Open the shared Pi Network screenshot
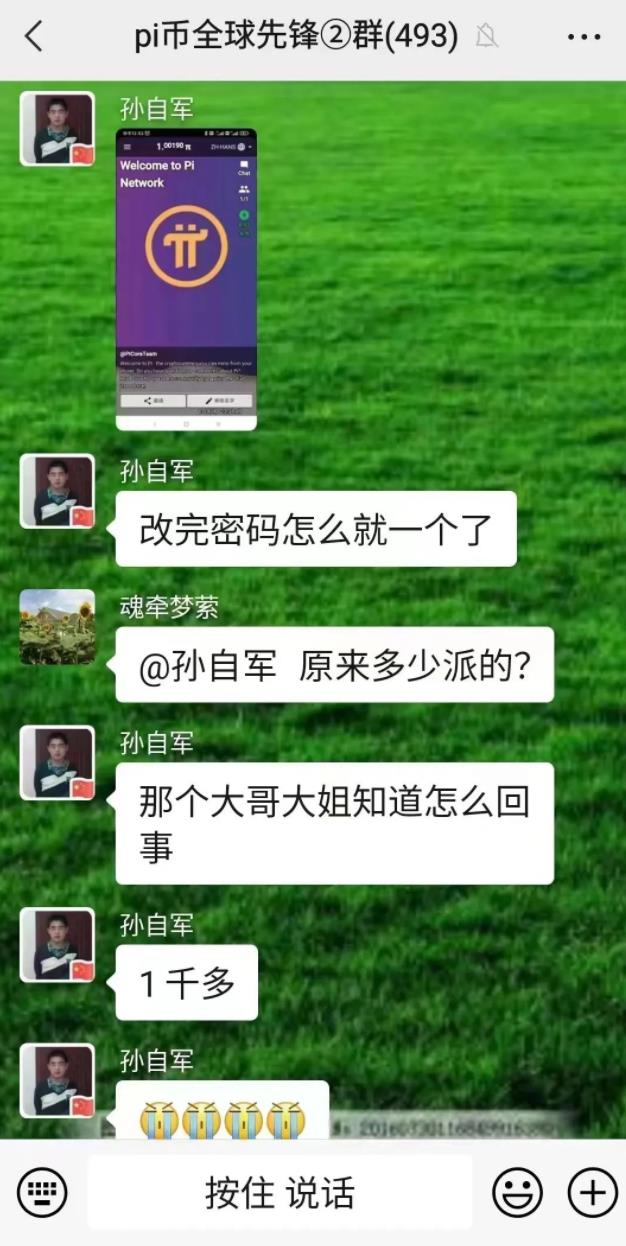 [x=186, y=279]
